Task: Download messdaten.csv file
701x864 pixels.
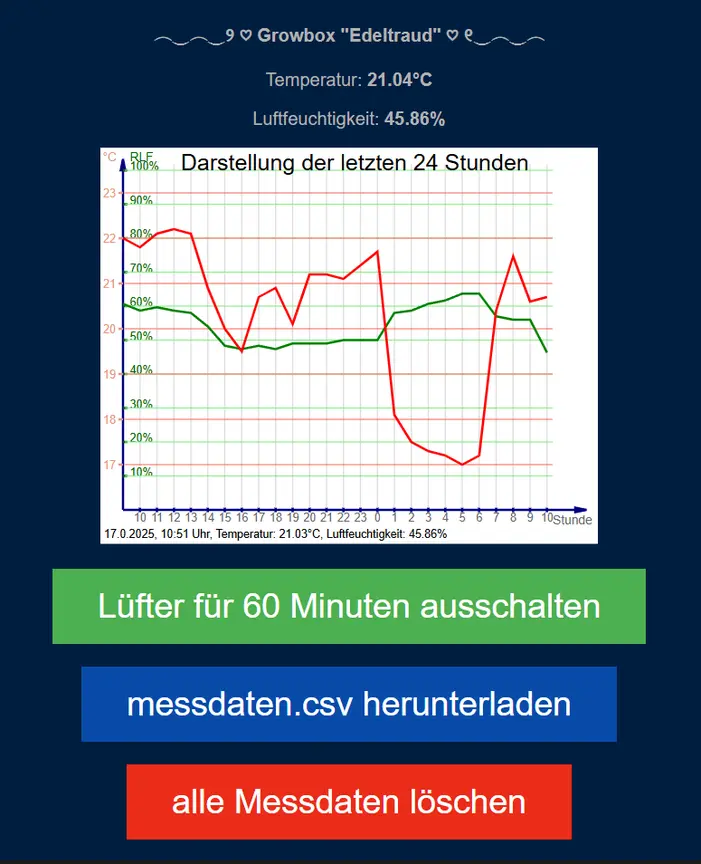Action: (x=349, y=704)
